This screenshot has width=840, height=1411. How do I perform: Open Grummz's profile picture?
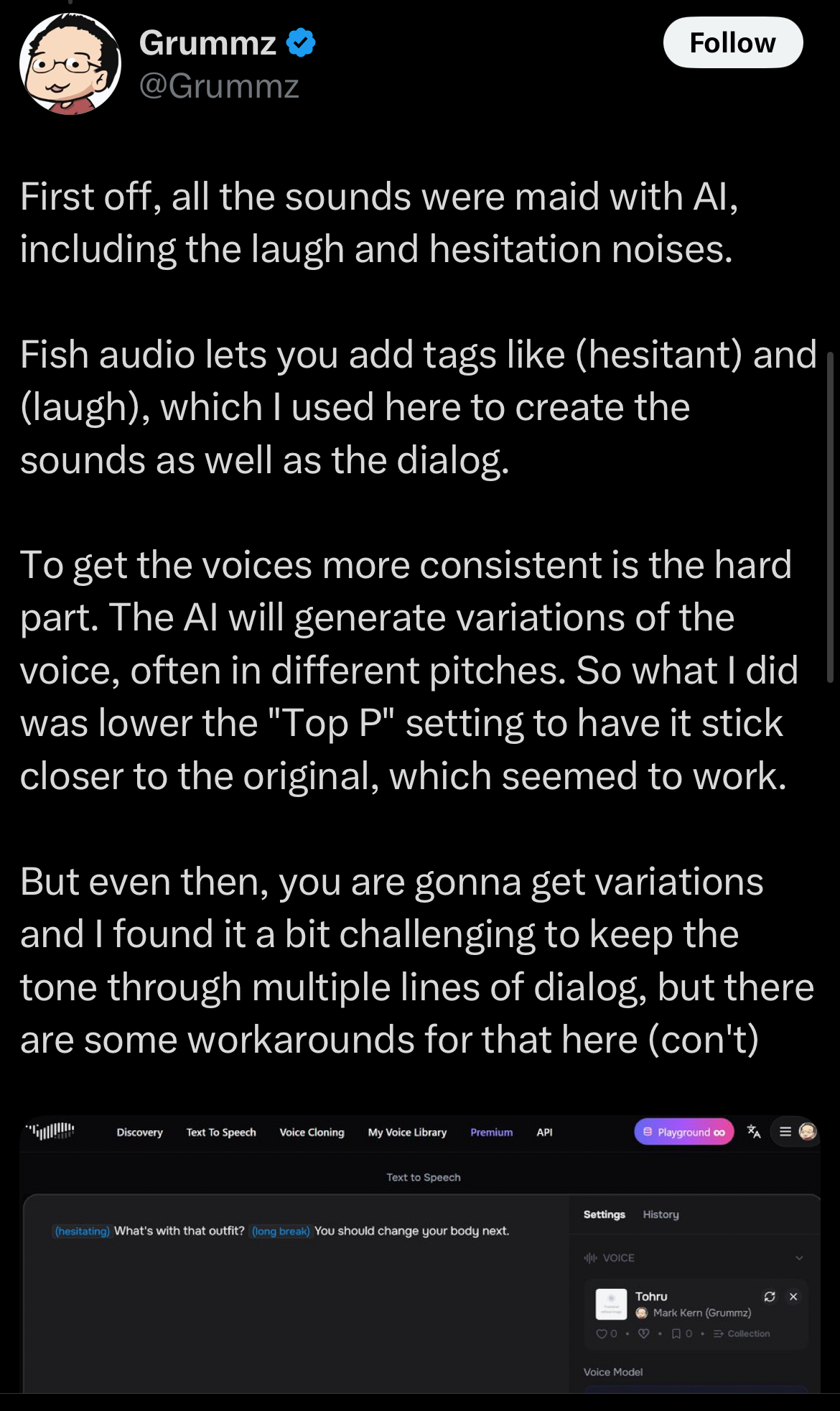pos(70,64)
